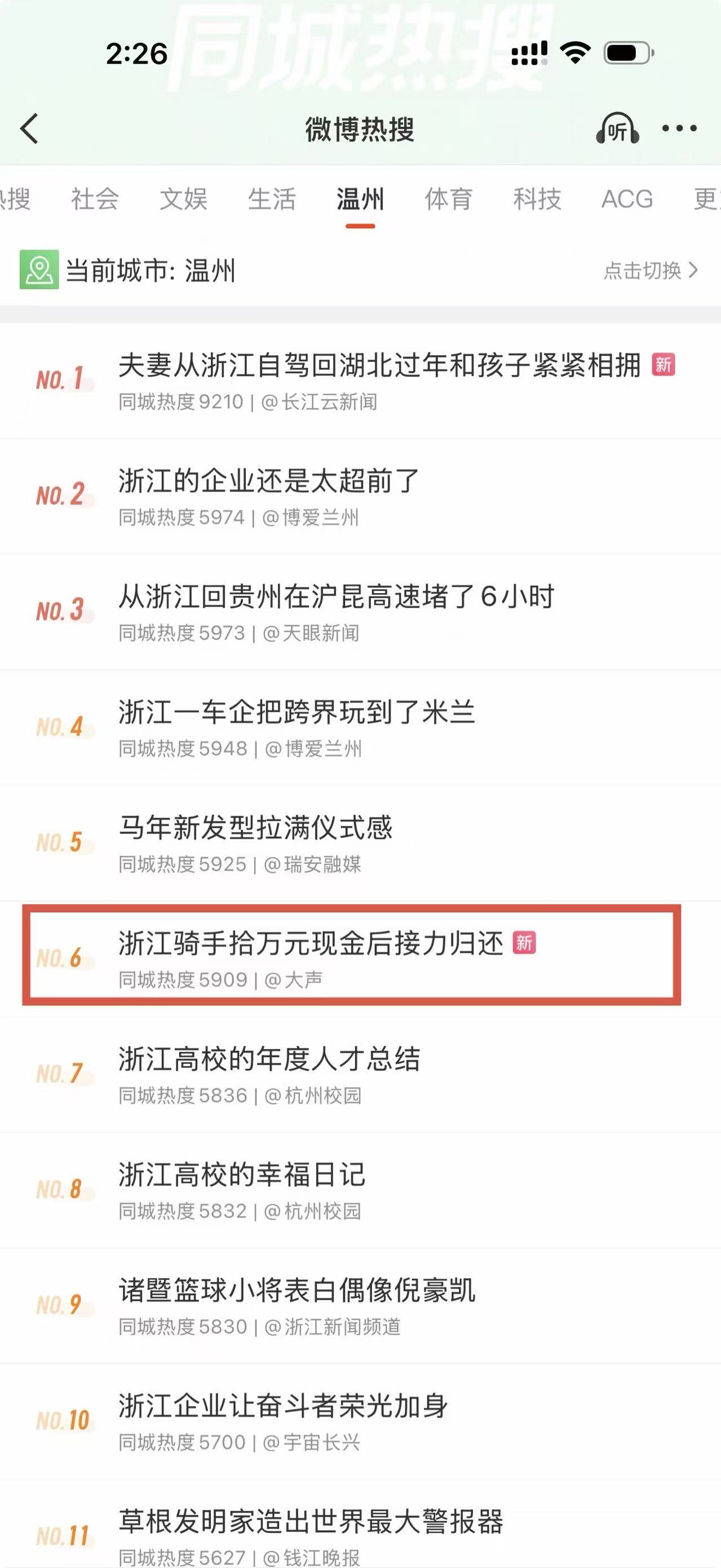Image resolution: width=721 pixels, height=1568 pixels.
Task: View 浙江高校的年度人才总结 topic
Action: pyautogui.click(x=269, y=1060)
